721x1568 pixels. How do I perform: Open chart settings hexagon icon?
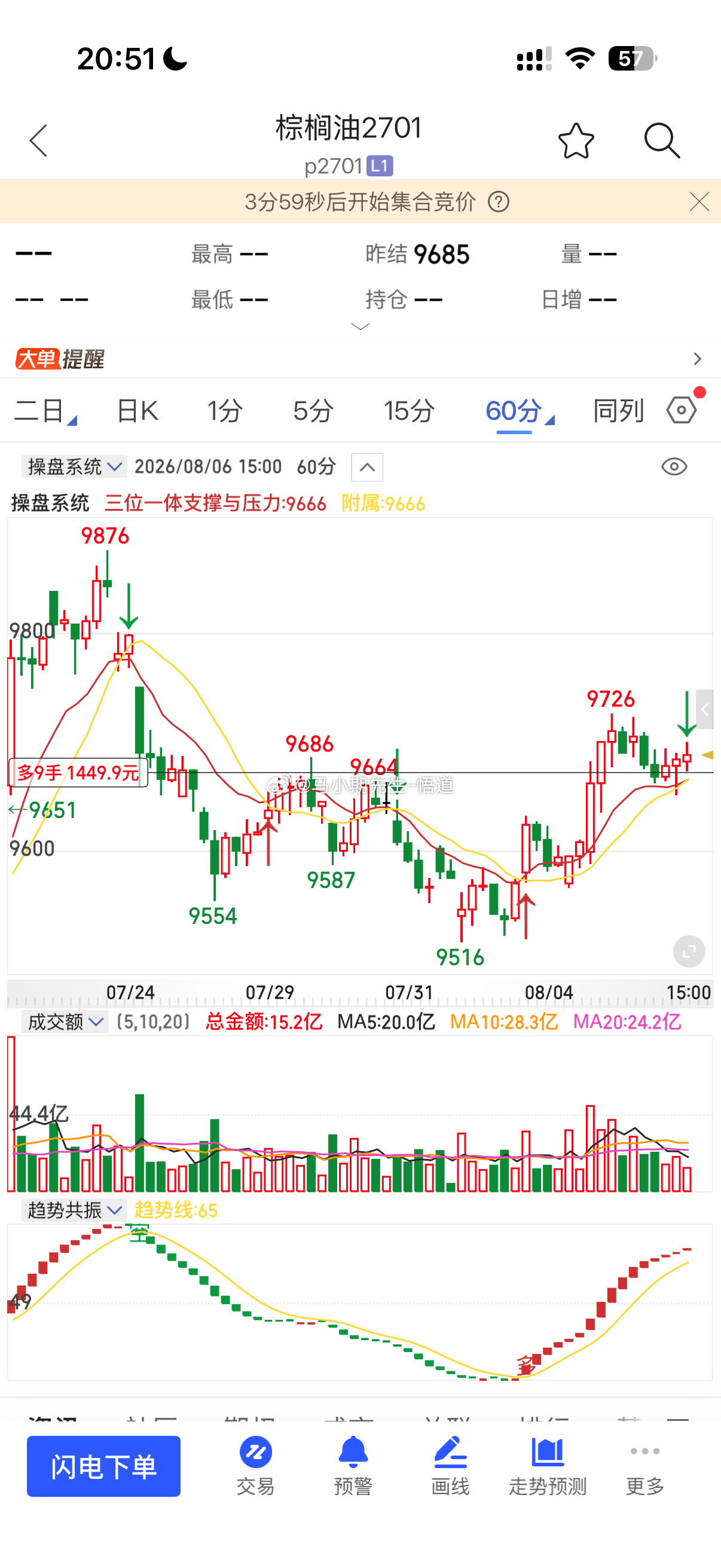click(682, 410)
